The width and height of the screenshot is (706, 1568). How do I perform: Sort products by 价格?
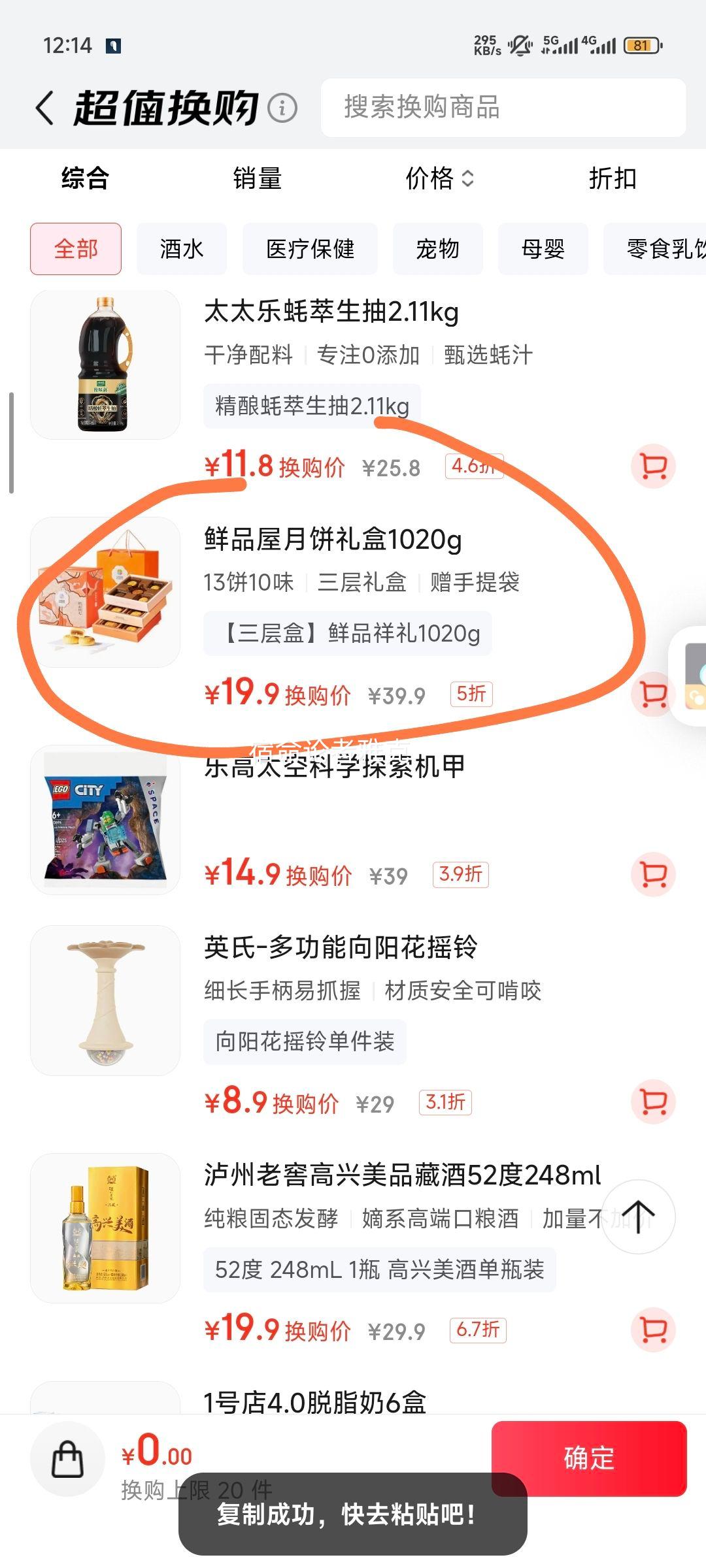pos(439,178)
